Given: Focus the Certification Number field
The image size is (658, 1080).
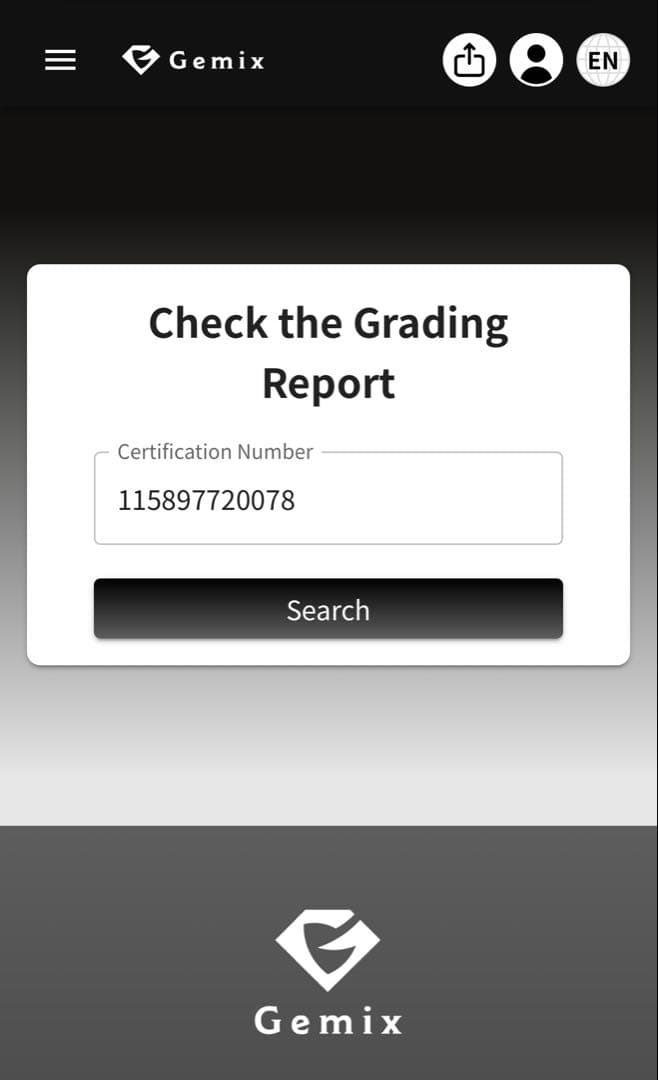Looking at the screenshot, I should (x=328, y=499).
